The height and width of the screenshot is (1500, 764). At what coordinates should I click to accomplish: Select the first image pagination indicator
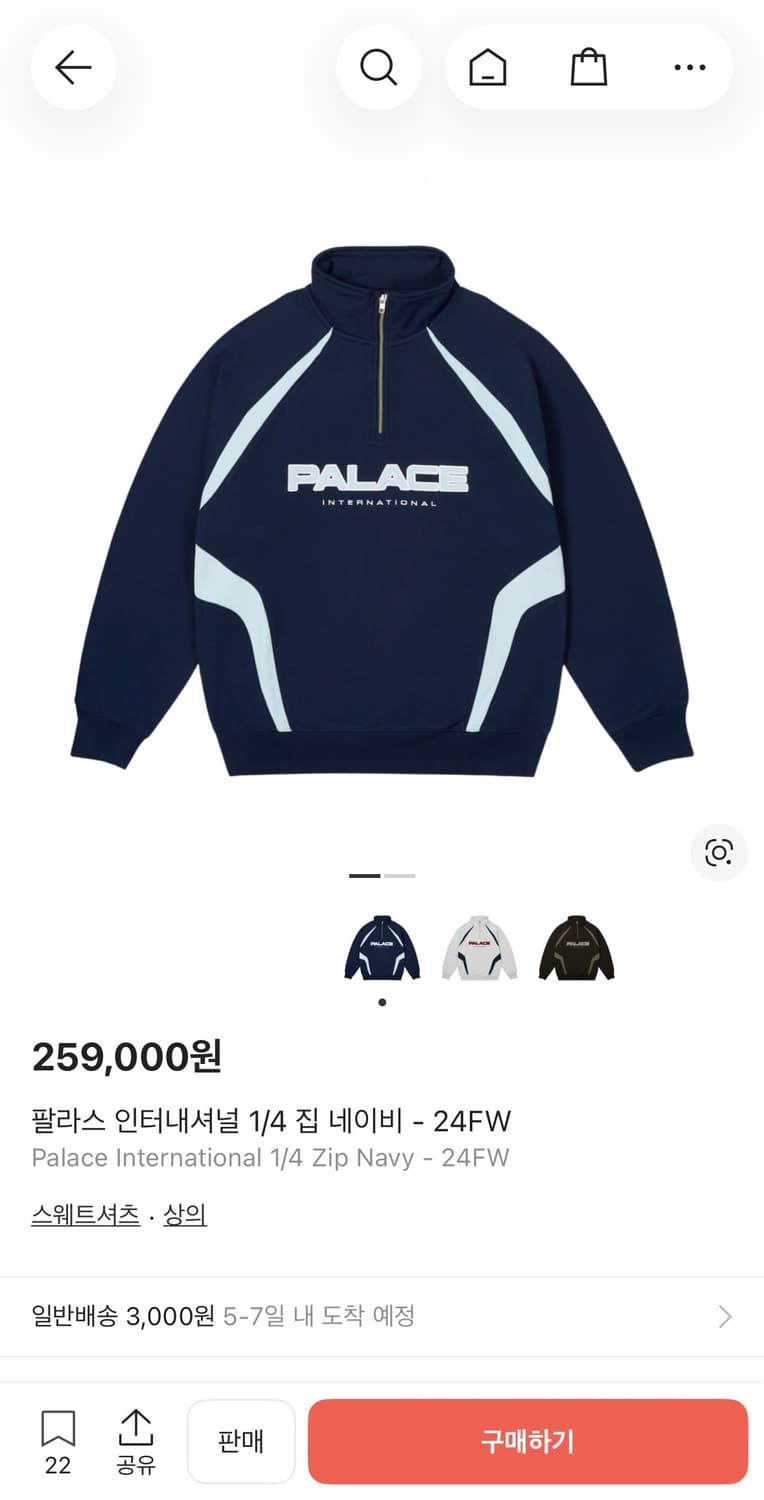tap(364, 875)
